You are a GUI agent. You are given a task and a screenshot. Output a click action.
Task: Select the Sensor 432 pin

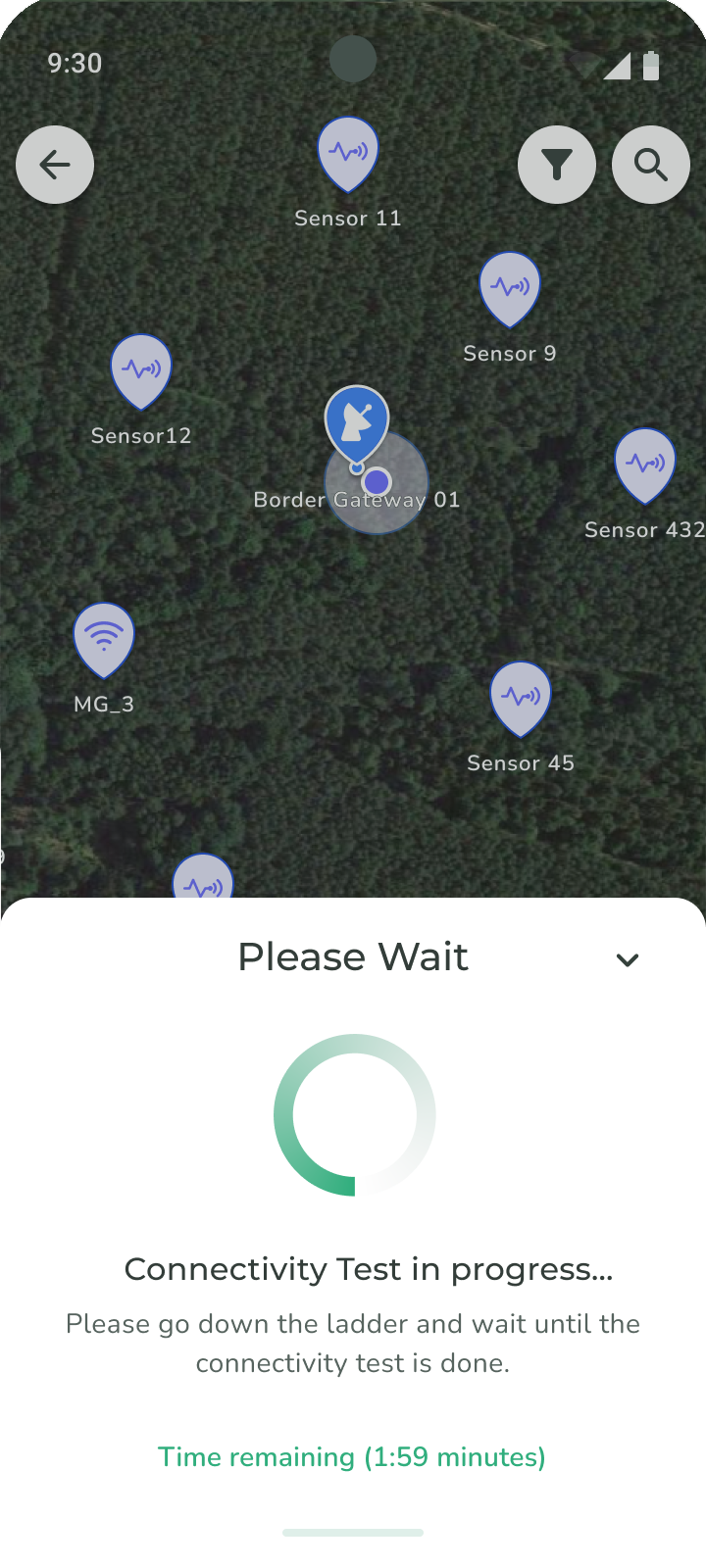pos(645,464)
